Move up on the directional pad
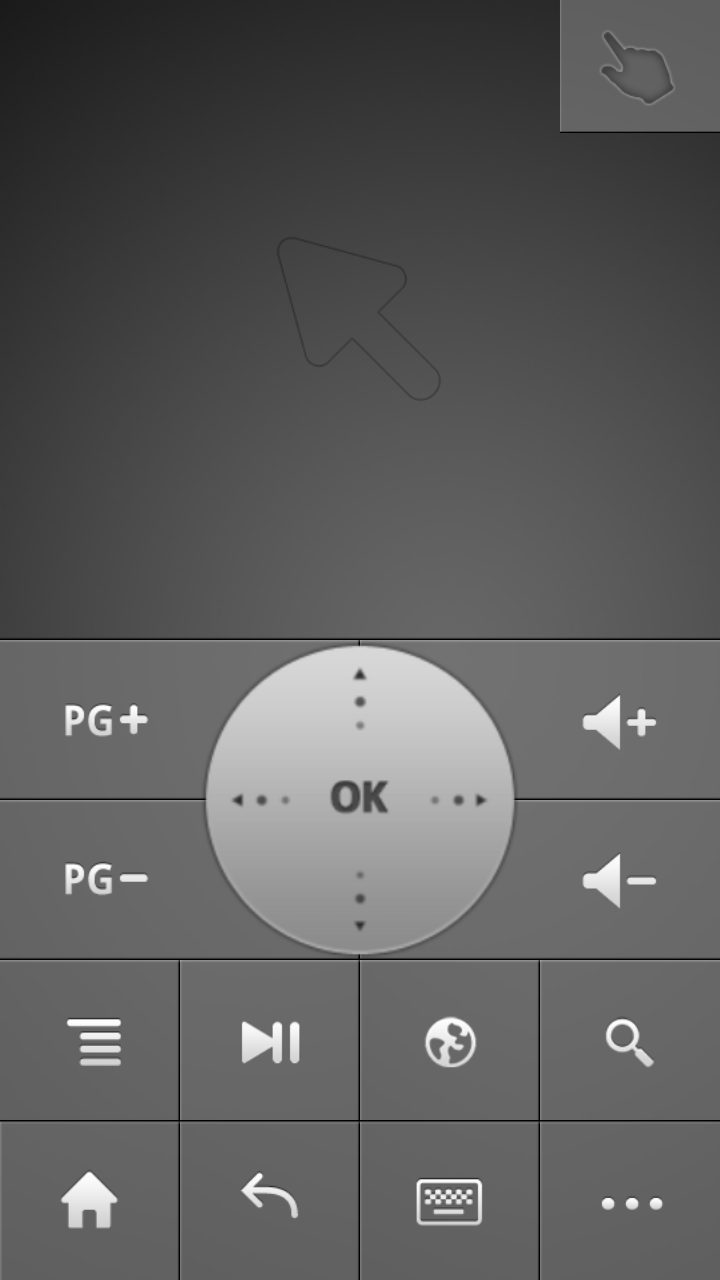Viewport: 720px width, 1280px height. tap(360, 692)
